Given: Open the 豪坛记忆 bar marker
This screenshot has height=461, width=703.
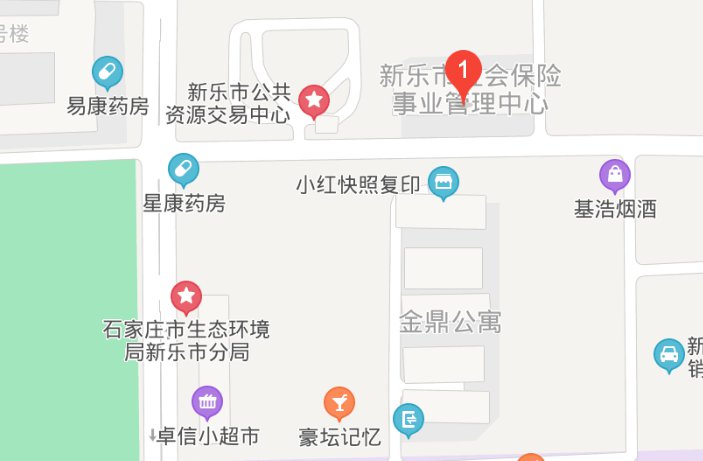Looking at the screenshot, I should coord(340,402).
